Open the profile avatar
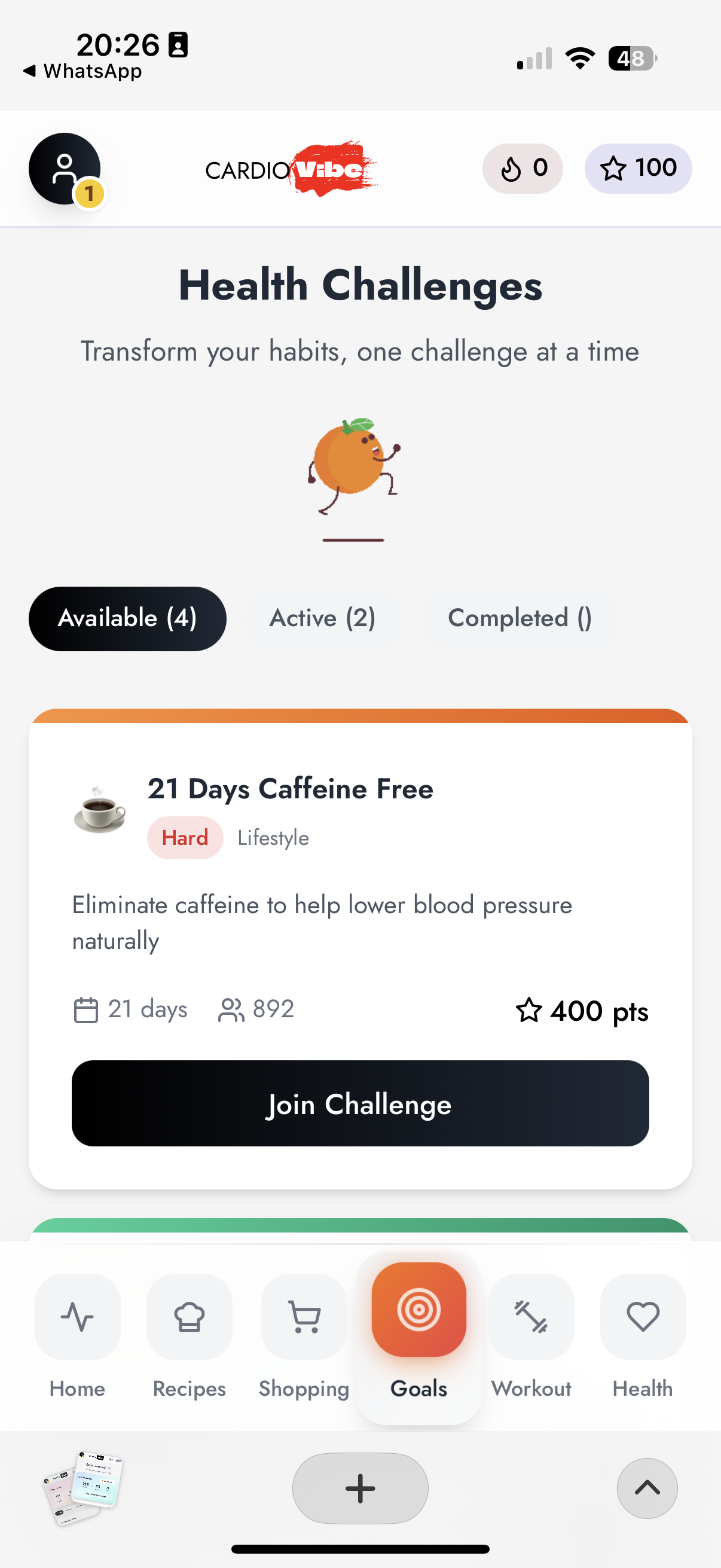This screenshot has width=721, height=1568. [x=65, y=169]
